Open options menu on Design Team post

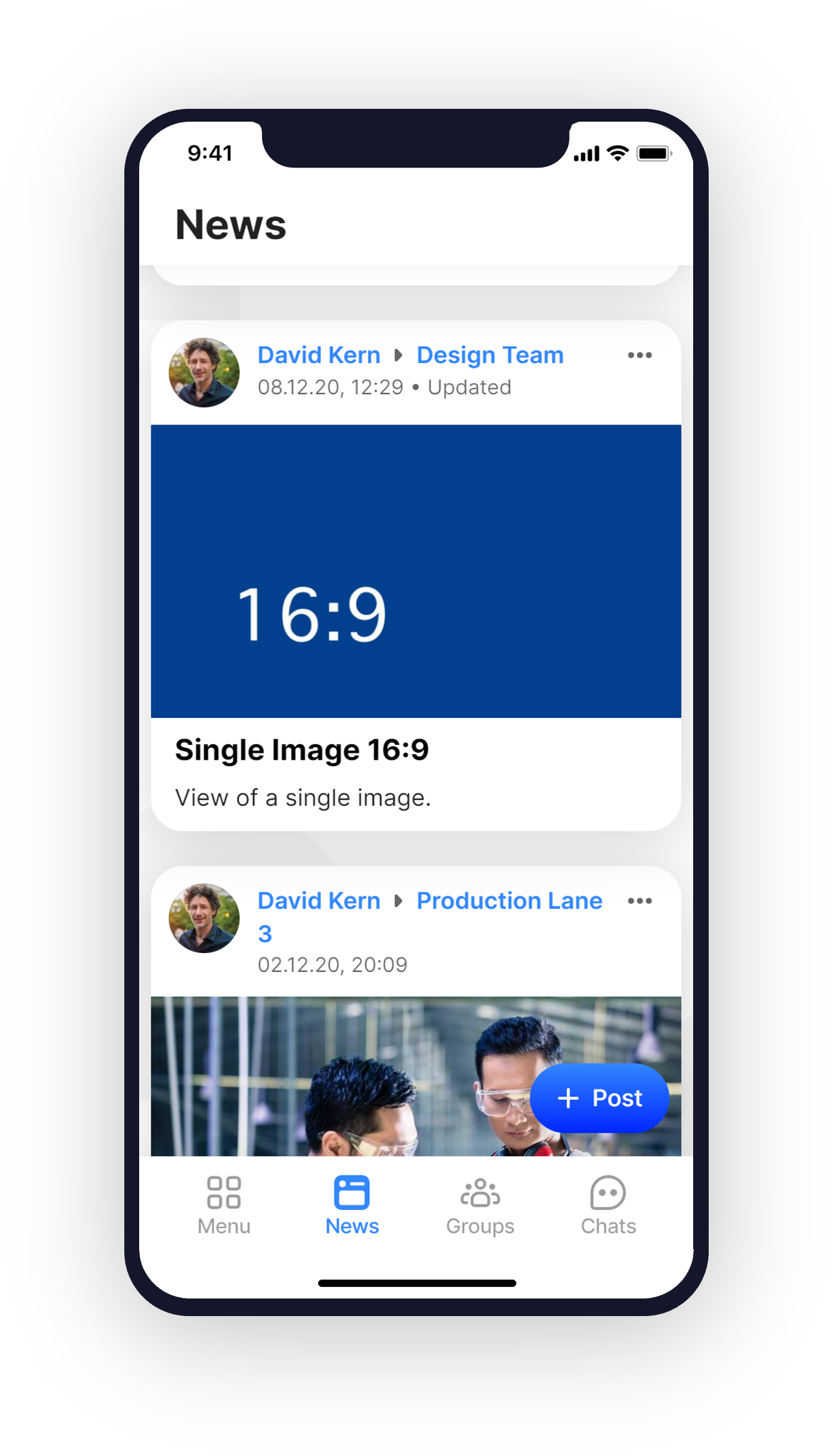pyautogui.click(x=639, y=356)
